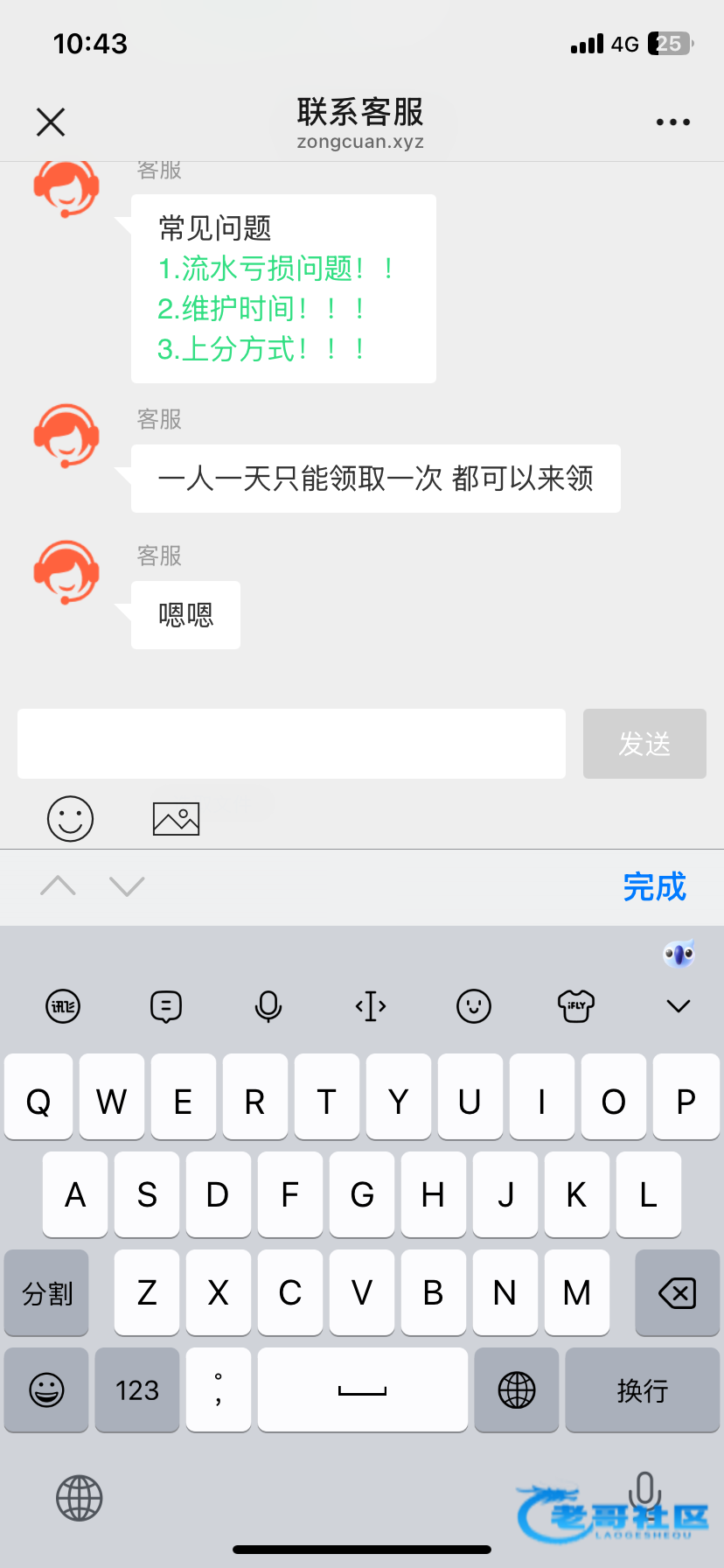Viewport: 724px width, 1568px height.
Task: Tap the backspace key
Action: click(677, 1292)
